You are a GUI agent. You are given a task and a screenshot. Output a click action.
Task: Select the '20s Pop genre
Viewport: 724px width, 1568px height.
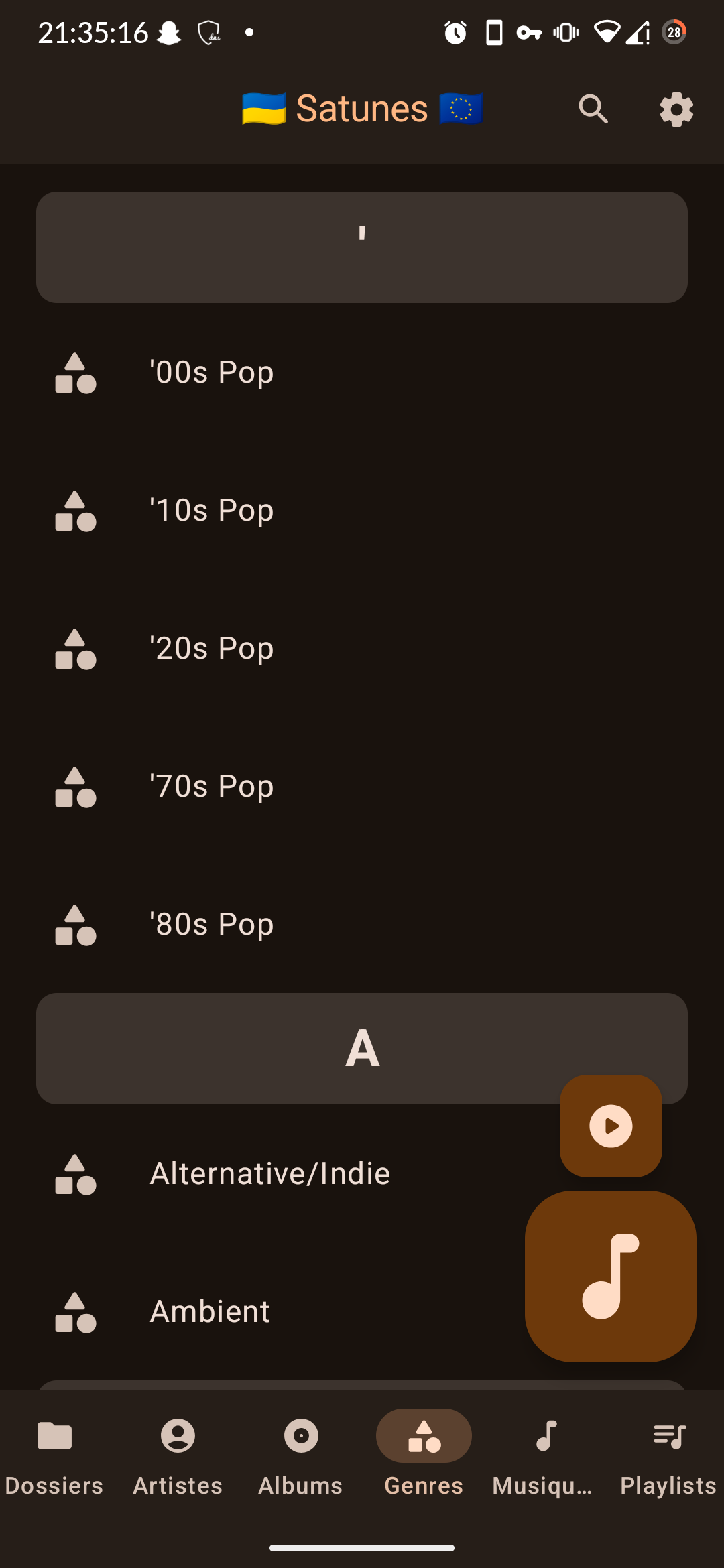coord(212,649)
